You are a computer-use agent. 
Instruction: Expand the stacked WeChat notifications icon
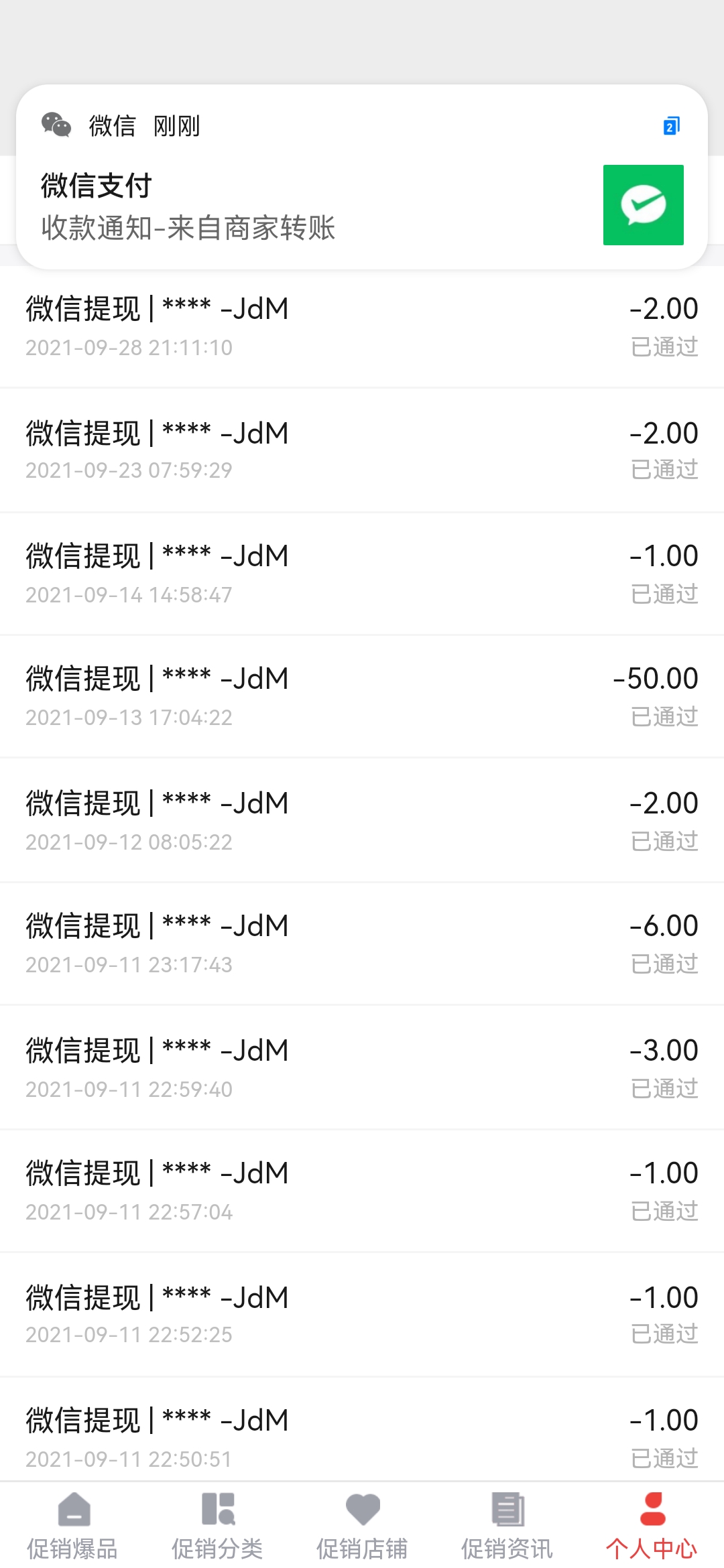point(671,126)
